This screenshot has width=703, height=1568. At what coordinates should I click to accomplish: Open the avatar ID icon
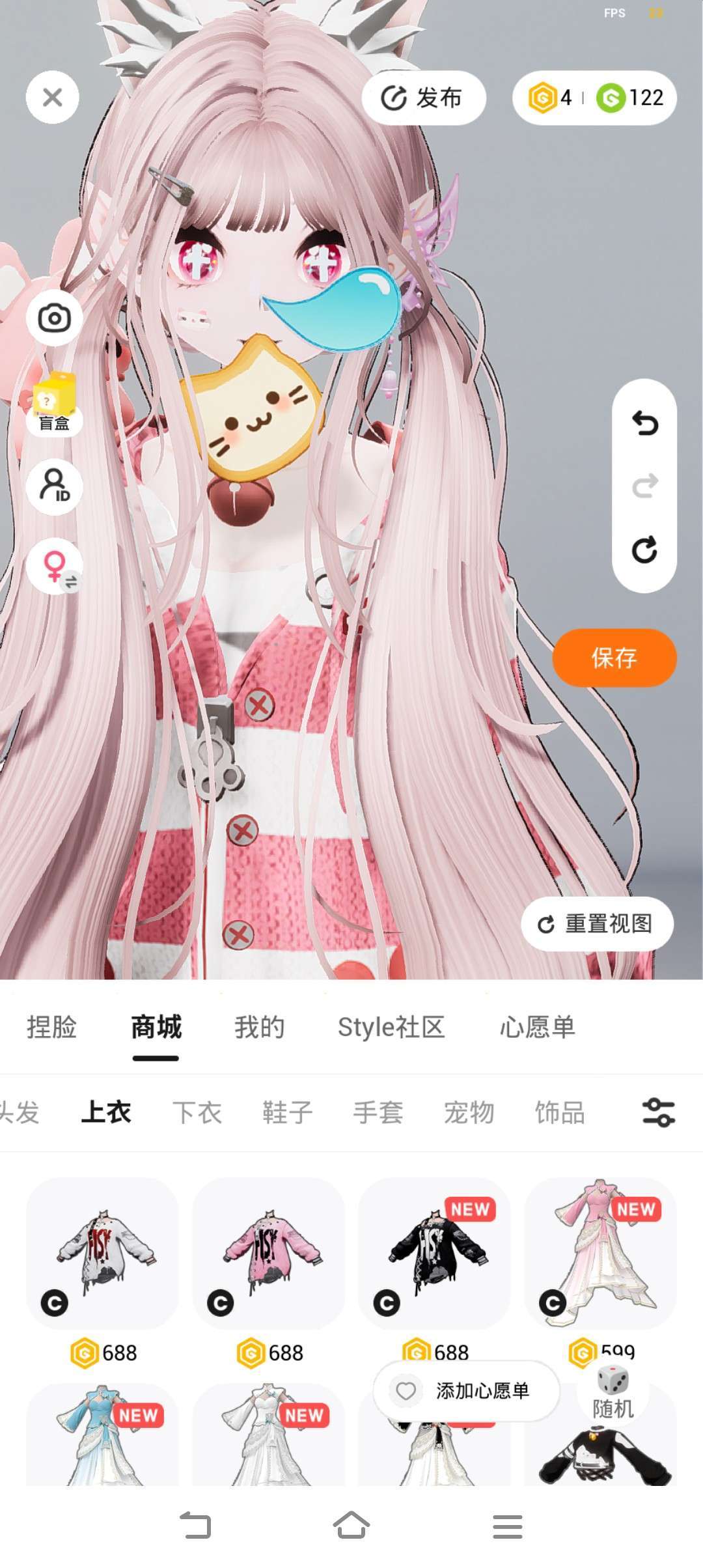click(54, 486)
